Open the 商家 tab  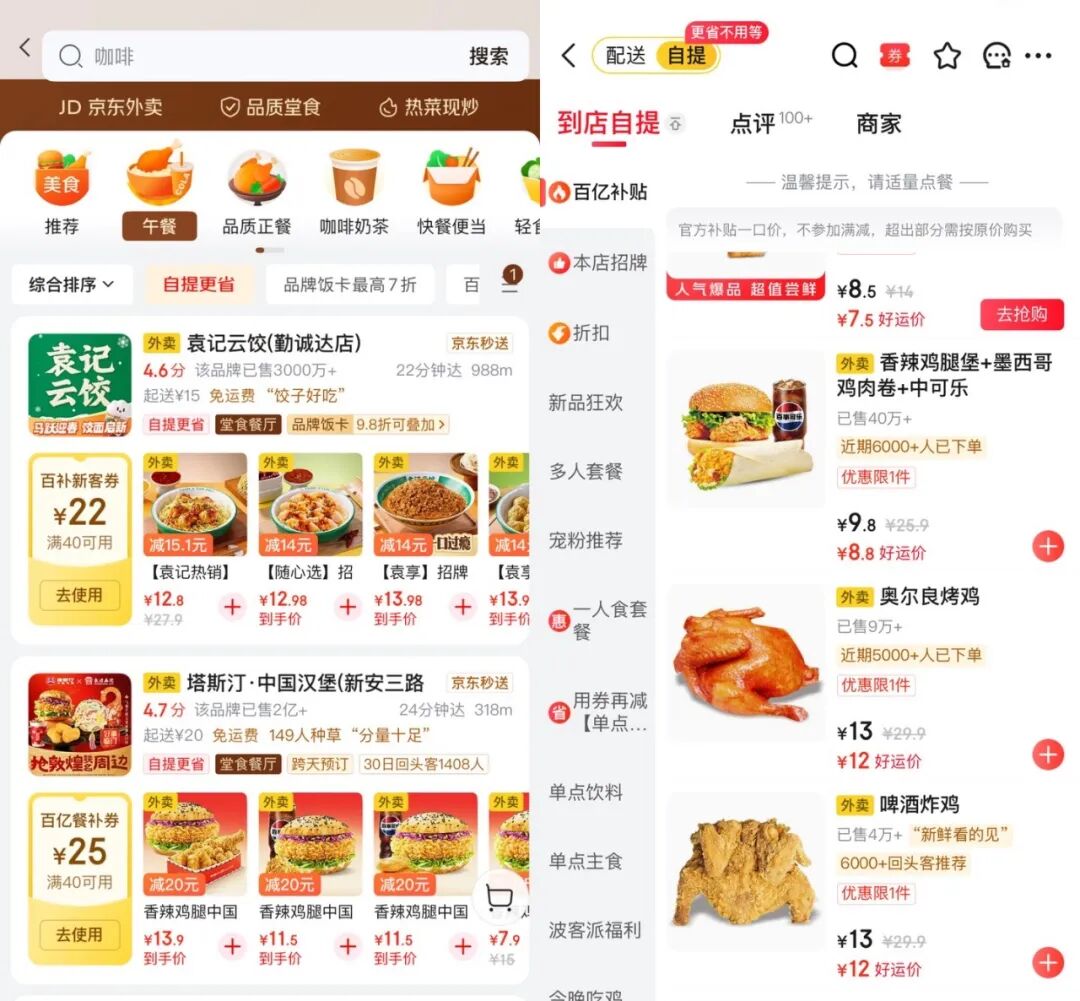pyautogui.click(x=879, y=124)
